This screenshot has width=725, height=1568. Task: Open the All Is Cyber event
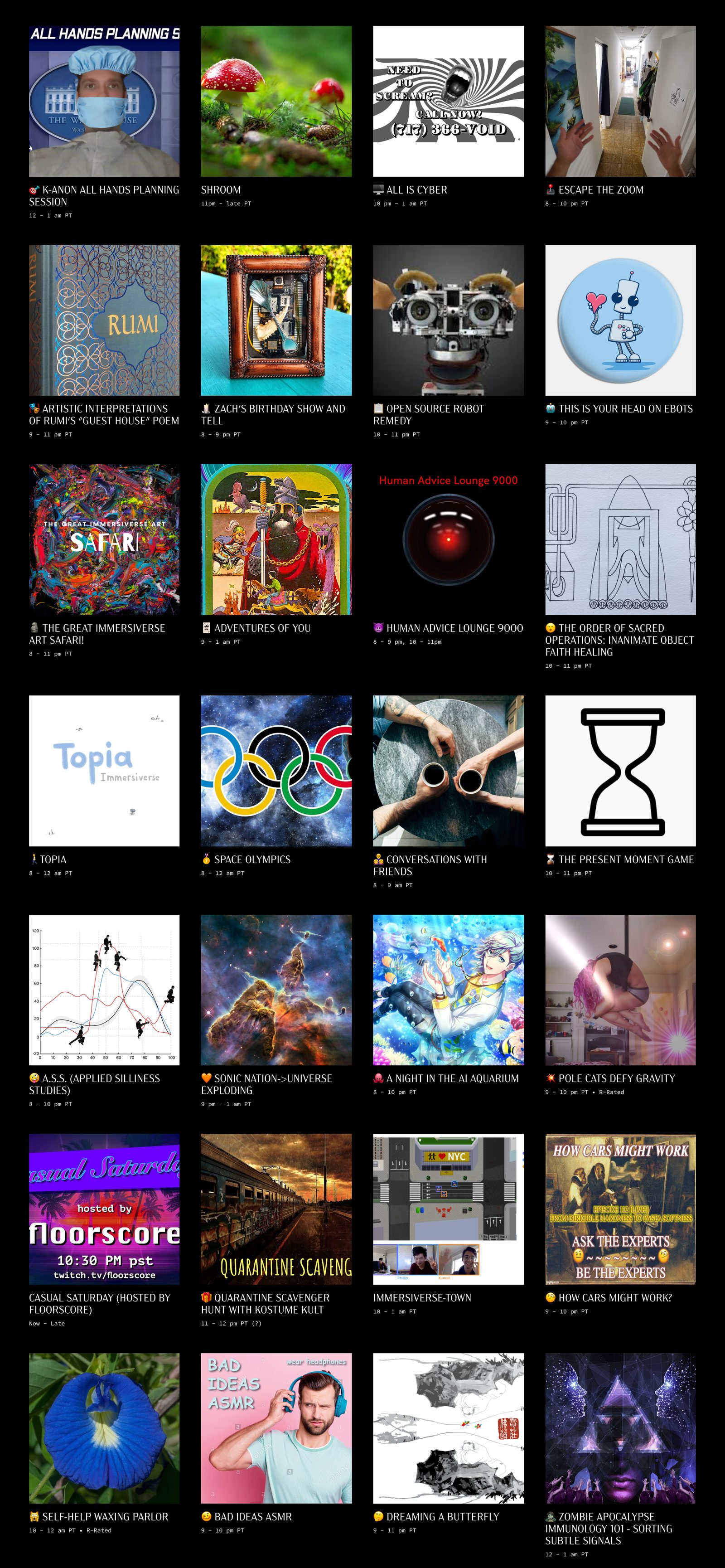pyautogui.click(x=448, y=101)
